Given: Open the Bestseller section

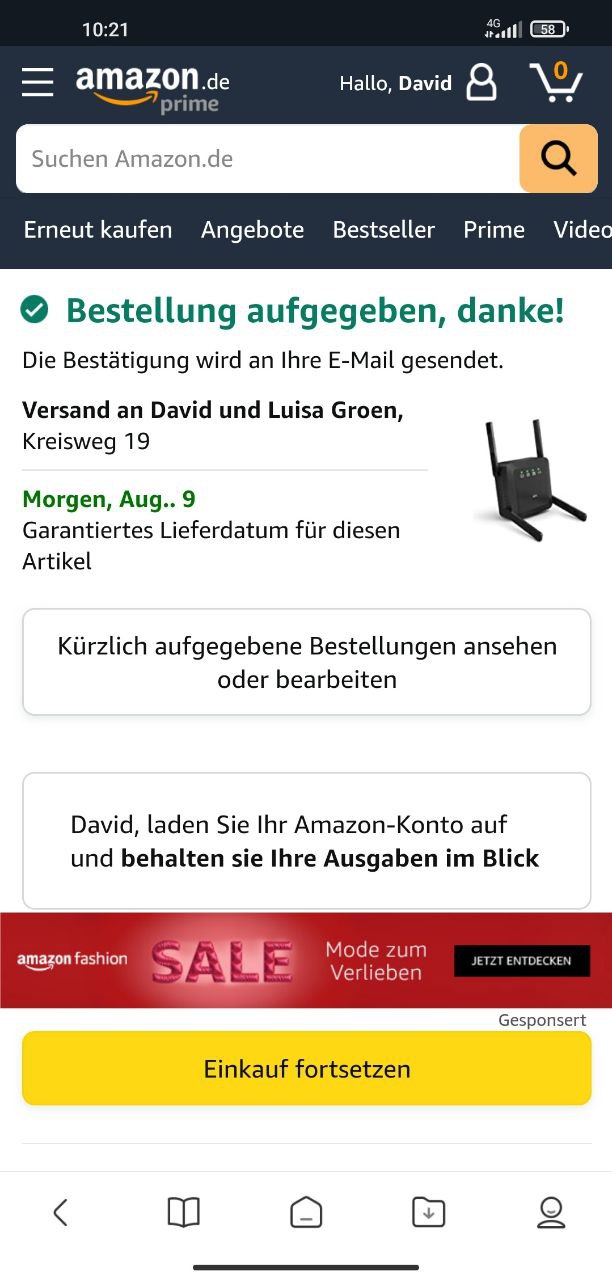Looking at the screenshot, I should 383,230.
